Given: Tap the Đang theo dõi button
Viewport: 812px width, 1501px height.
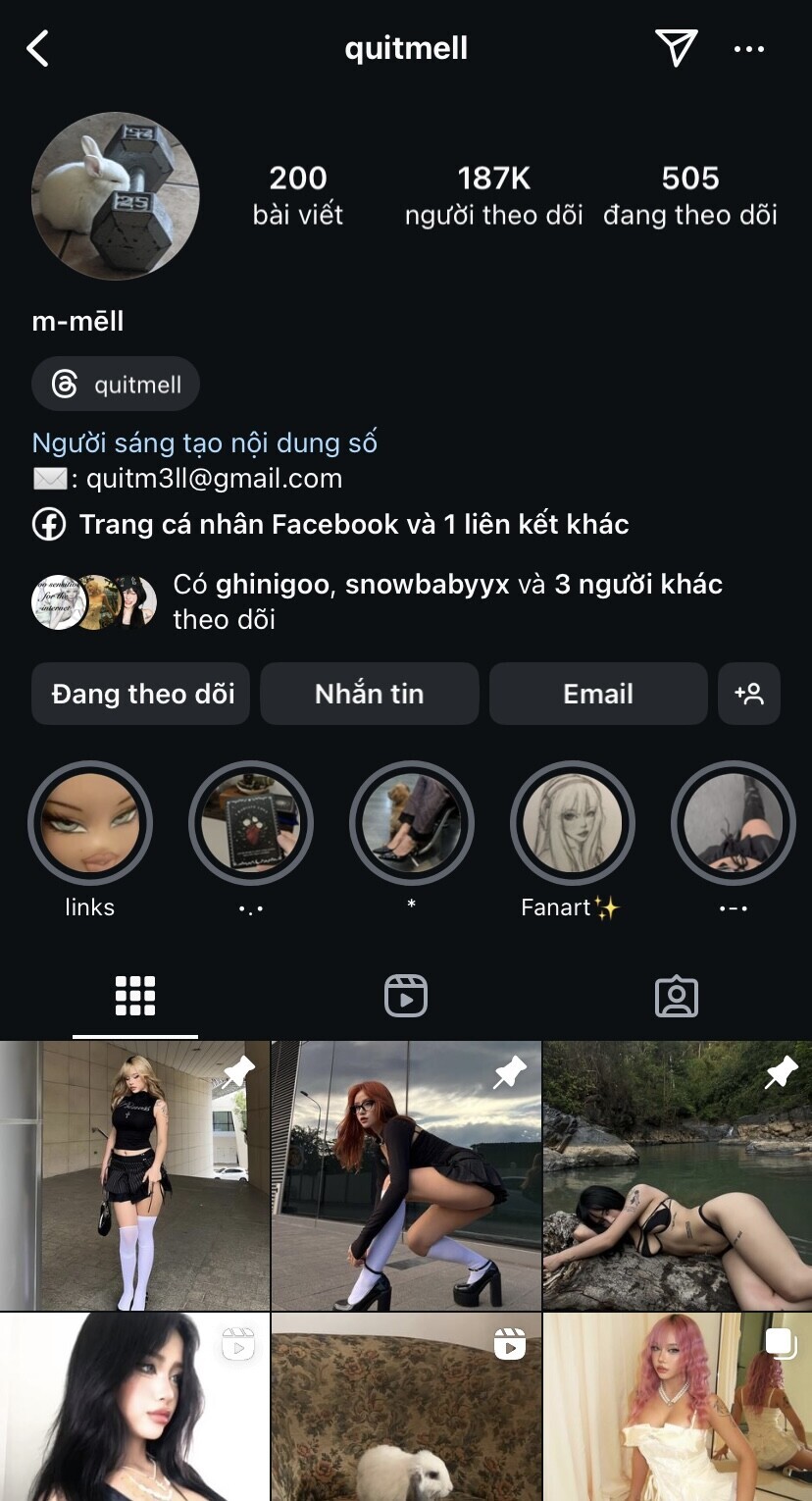Looking at the screenshot, I should (141, 694).
